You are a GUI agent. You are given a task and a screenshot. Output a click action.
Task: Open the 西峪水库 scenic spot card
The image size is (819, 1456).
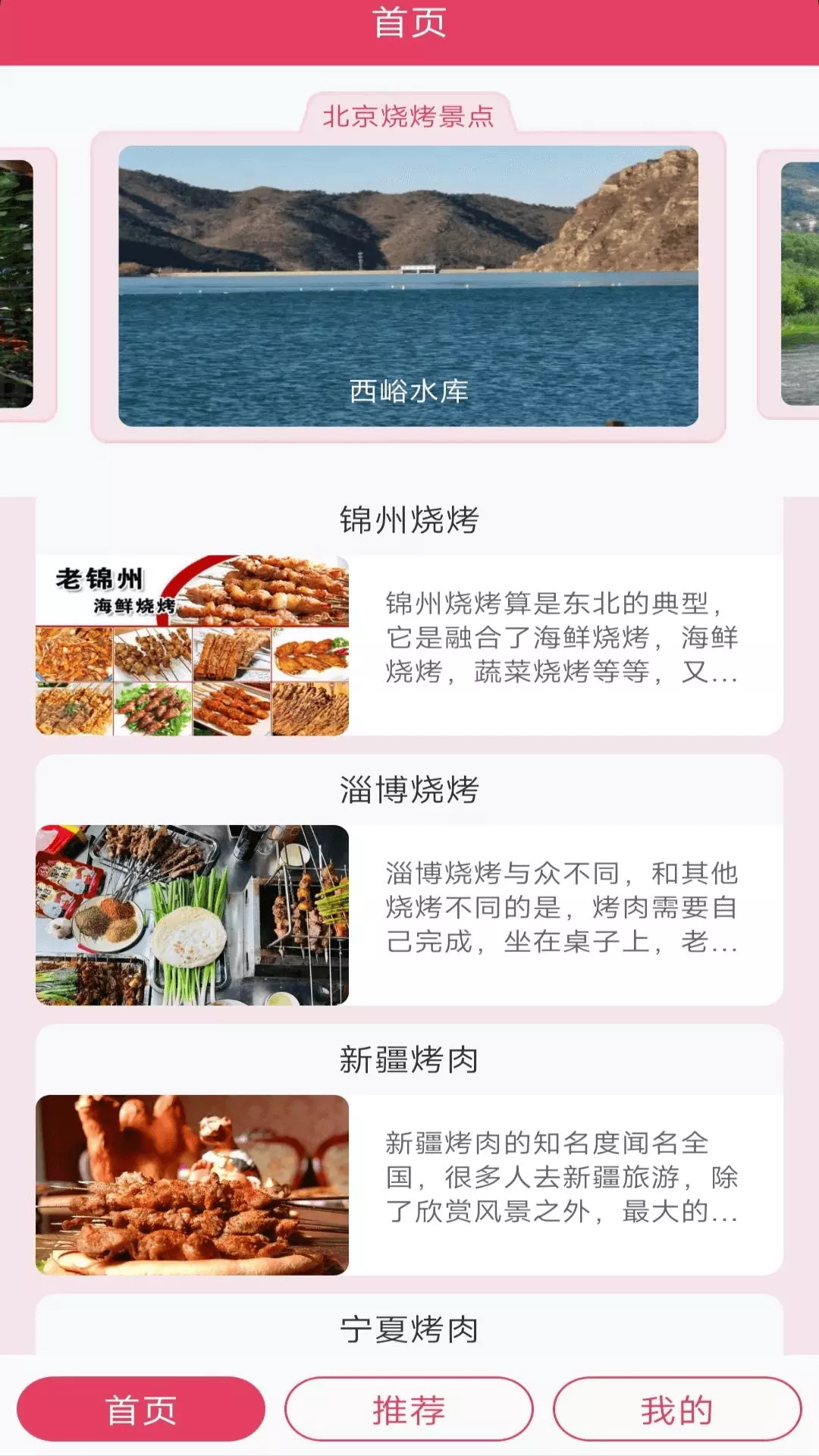pyautogui.click(x=408, y=286)
